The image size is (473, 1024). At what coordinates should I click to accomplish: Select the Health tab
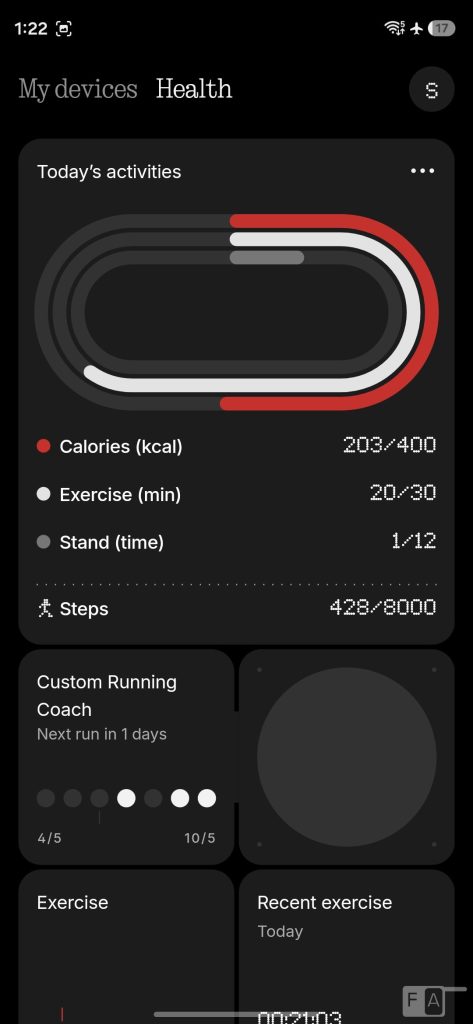pos(193,89)
